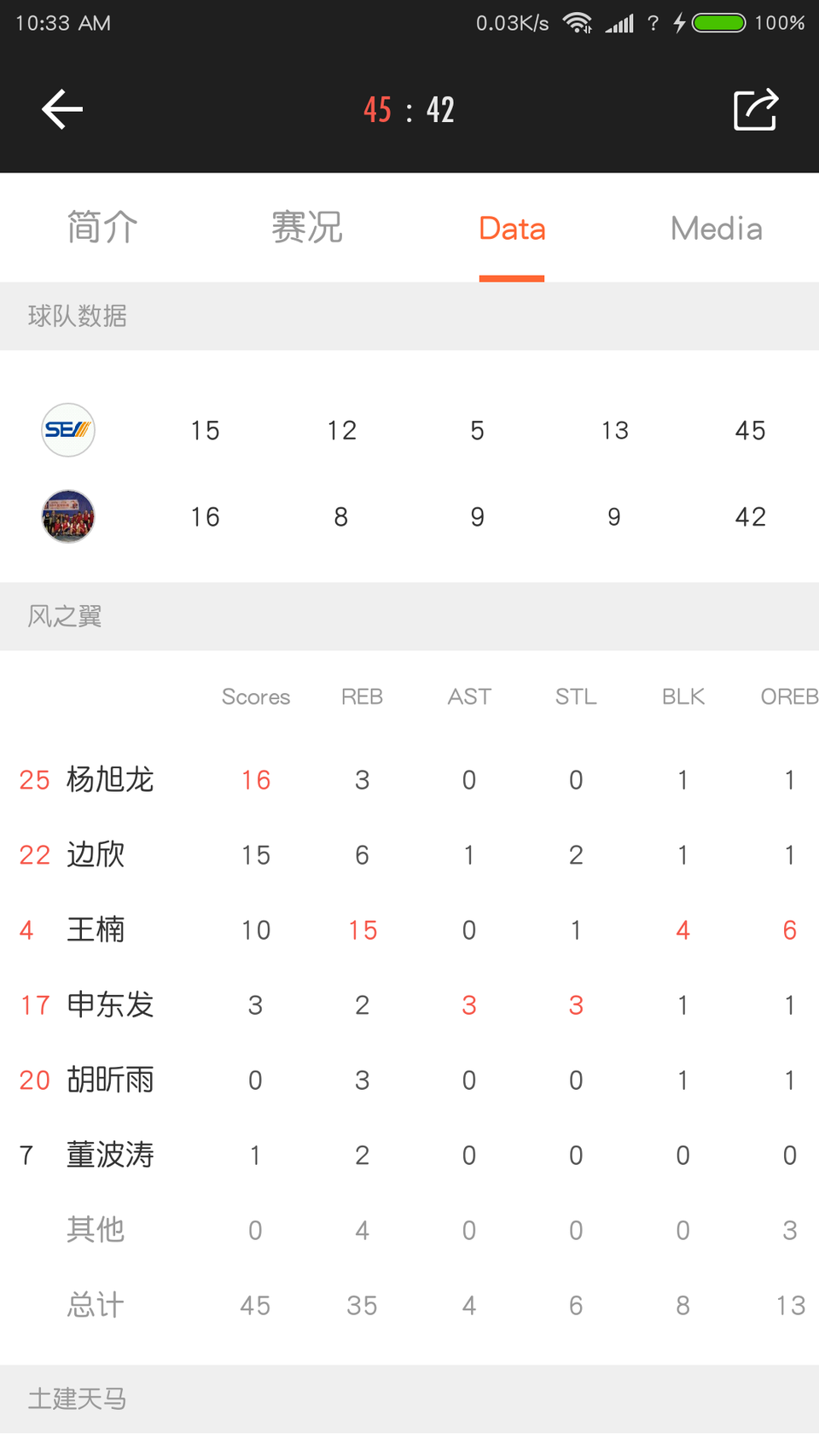Go back using the arrow icon
Image resolution: width=819 pixels, height=1456 pixels.
(62, 109)
